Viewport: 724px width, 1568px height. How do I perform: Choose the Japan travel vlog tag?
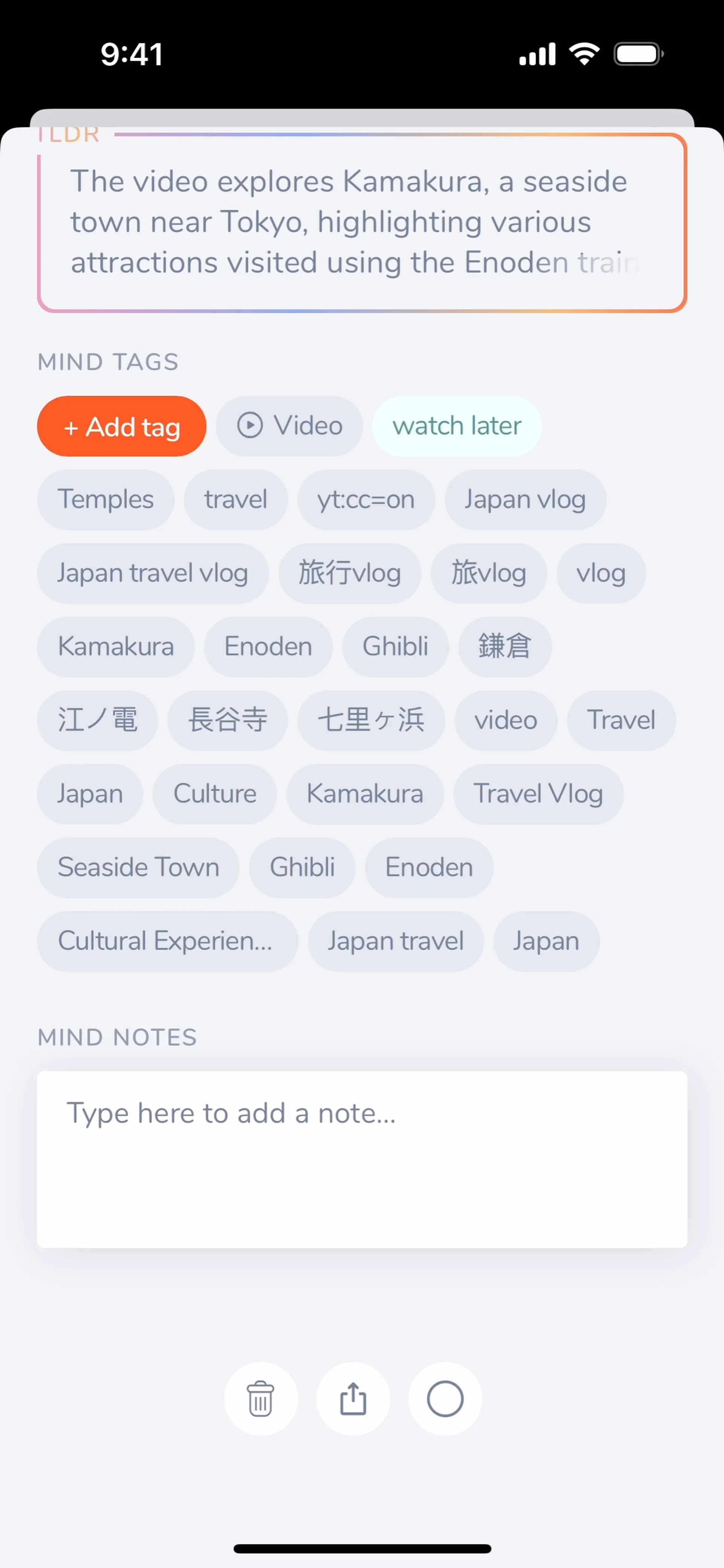[153, 573]
